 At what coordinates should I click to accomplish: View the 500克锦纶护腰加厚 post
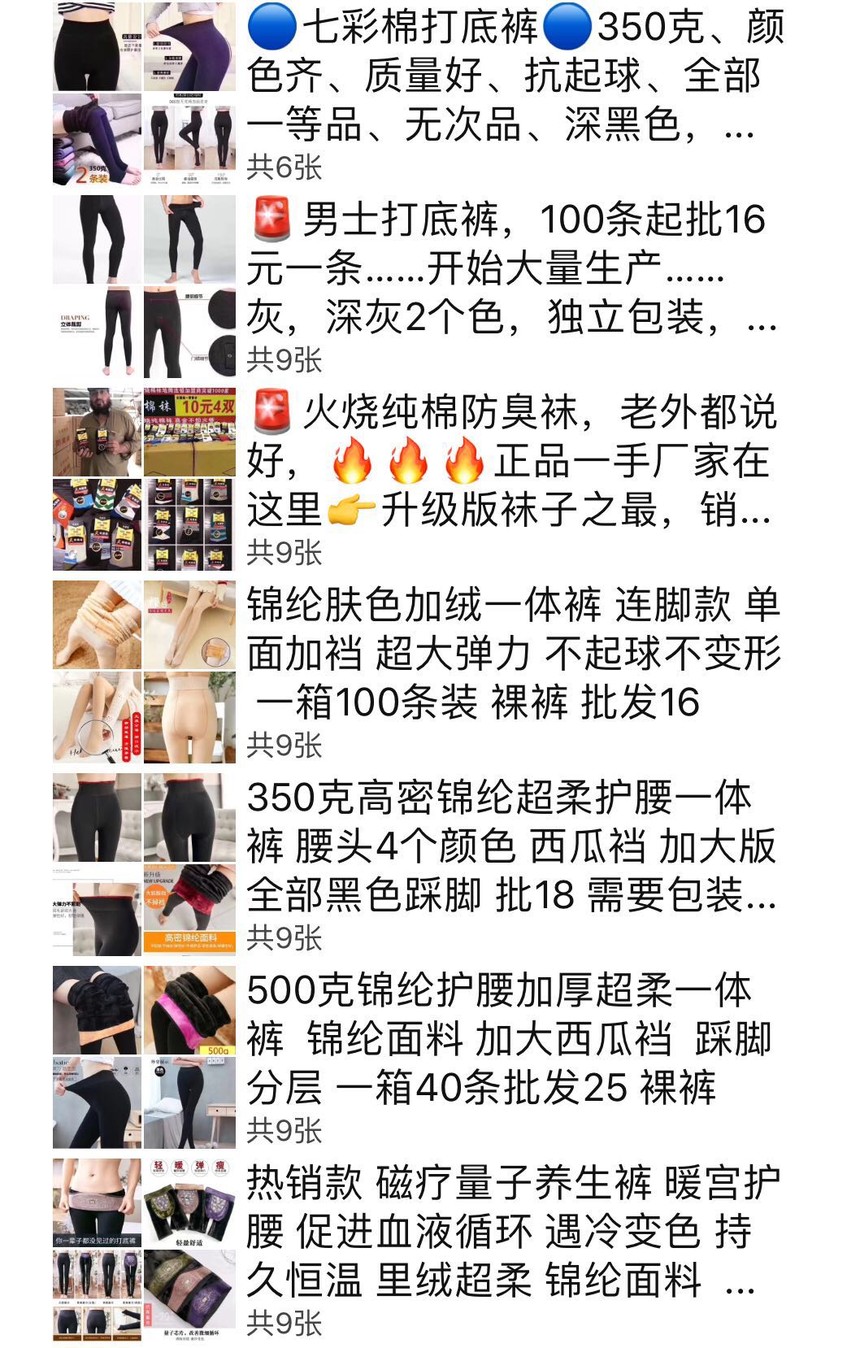[512, 1040]
